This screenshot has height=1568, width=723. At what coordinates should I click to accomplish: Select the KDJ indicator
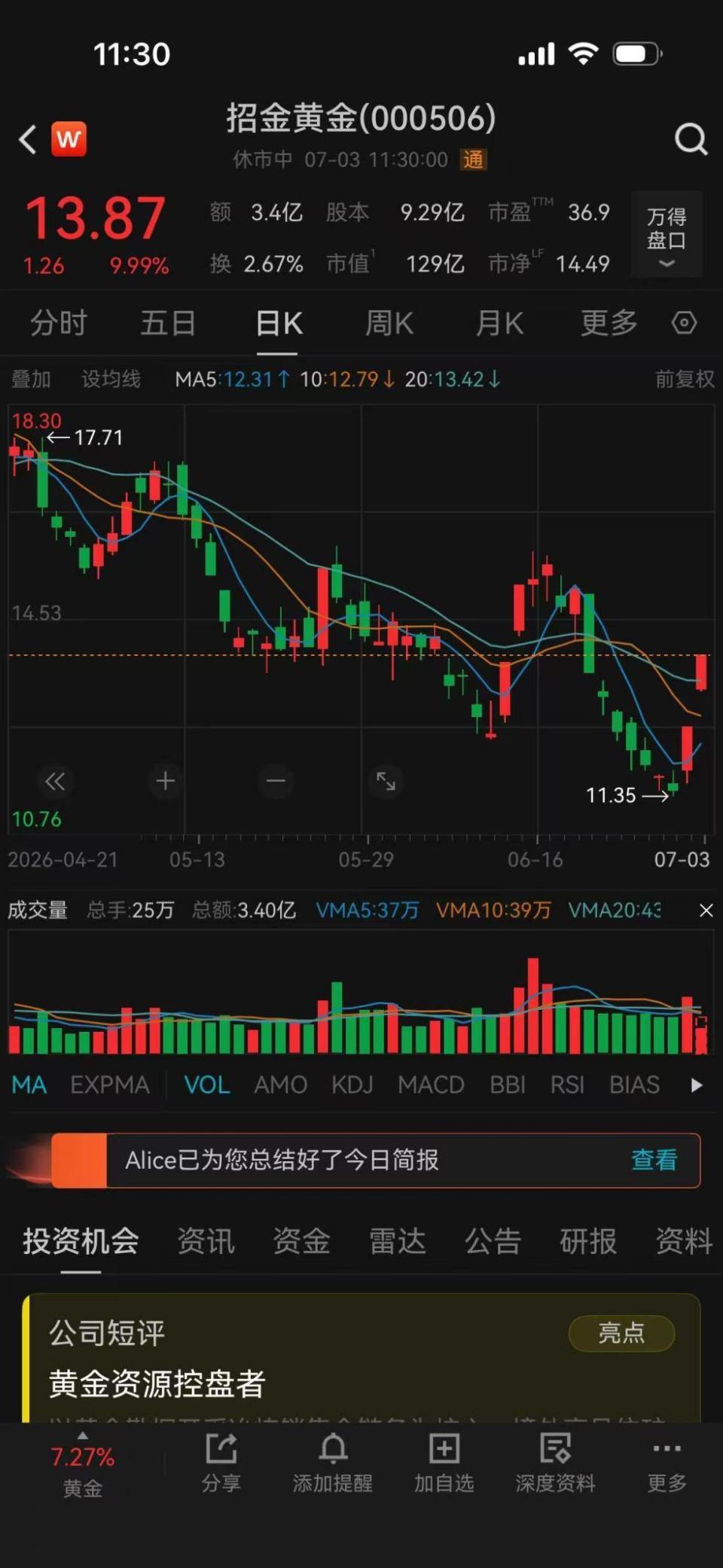(x=352, y=1084)
